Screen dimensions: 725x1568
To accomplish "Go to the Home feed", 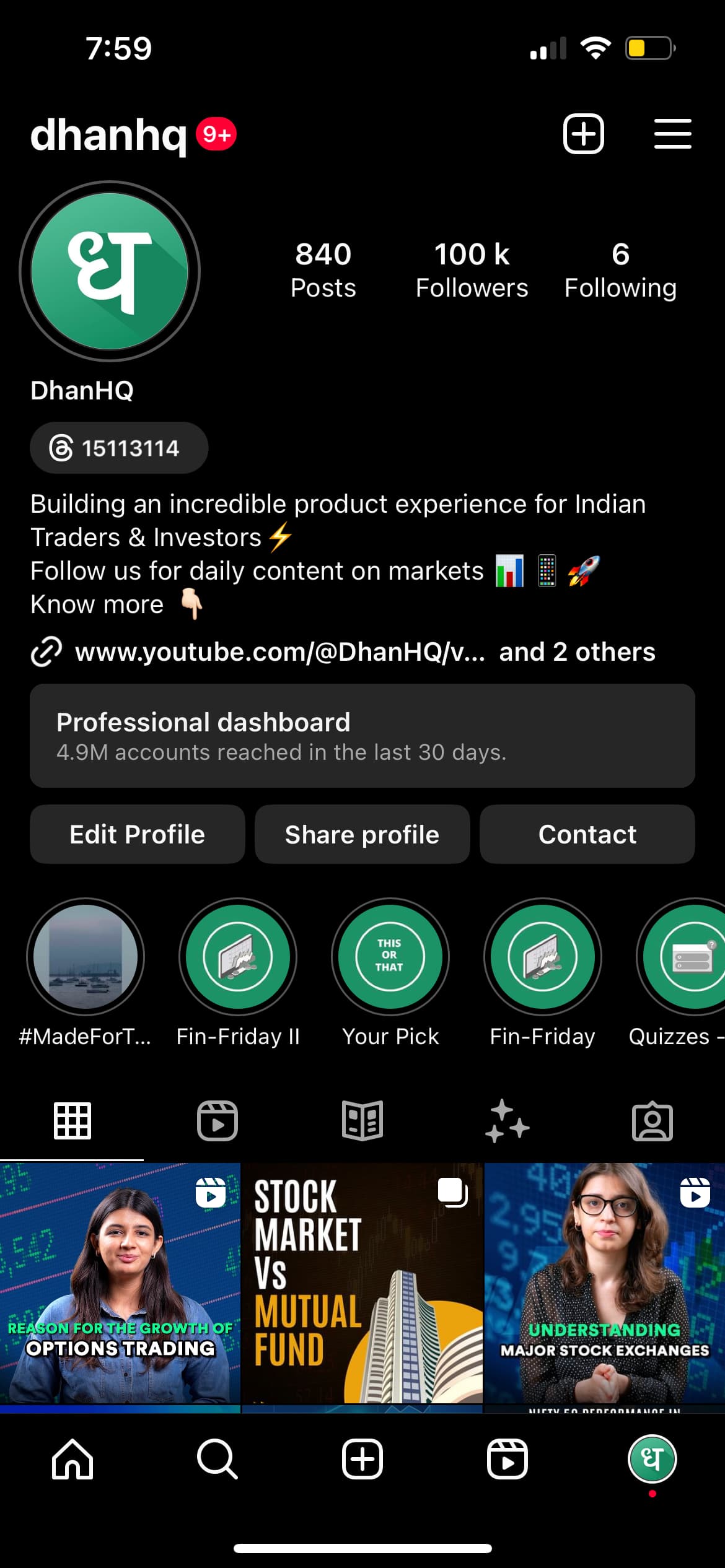I will 72,1459.
